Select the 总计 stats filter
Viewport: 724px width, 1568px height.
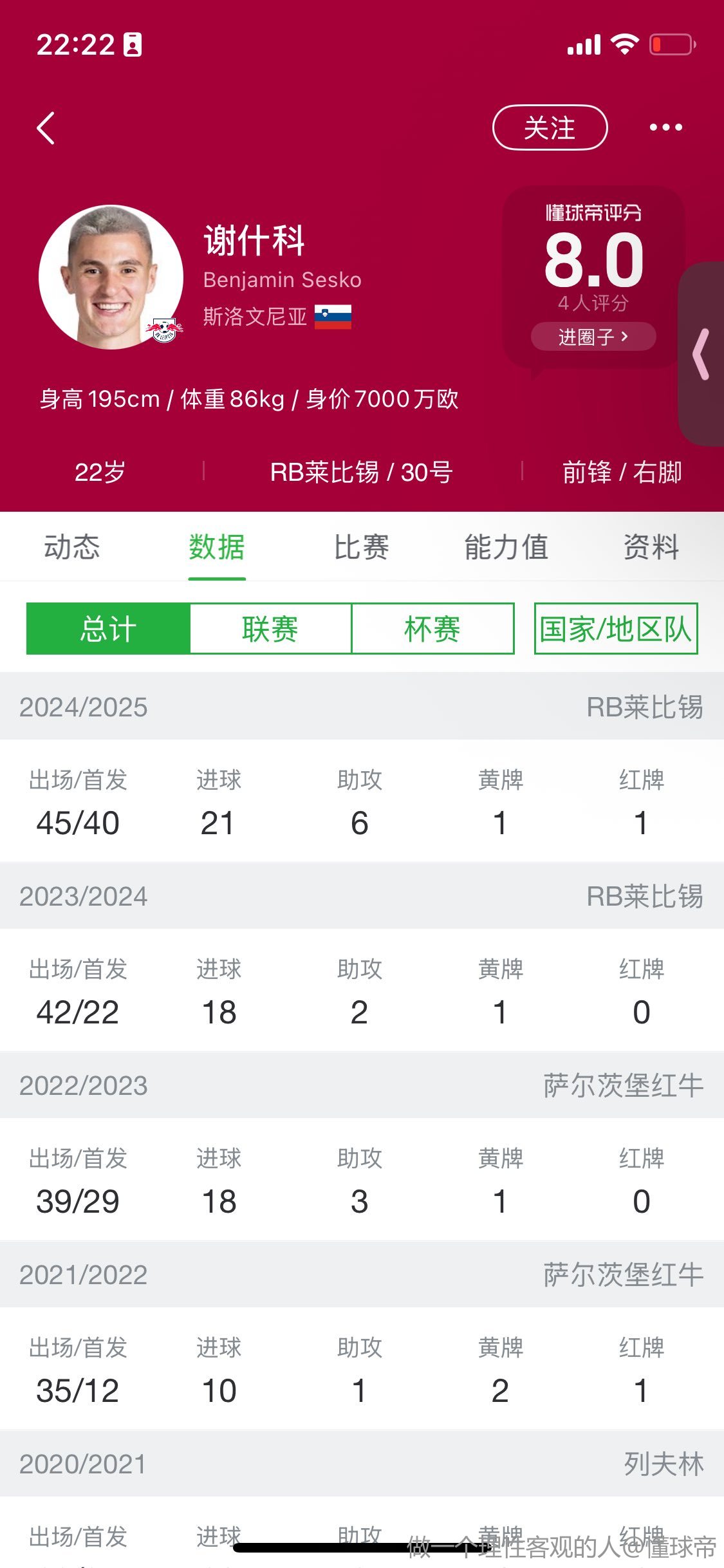(x=108, y=629)
